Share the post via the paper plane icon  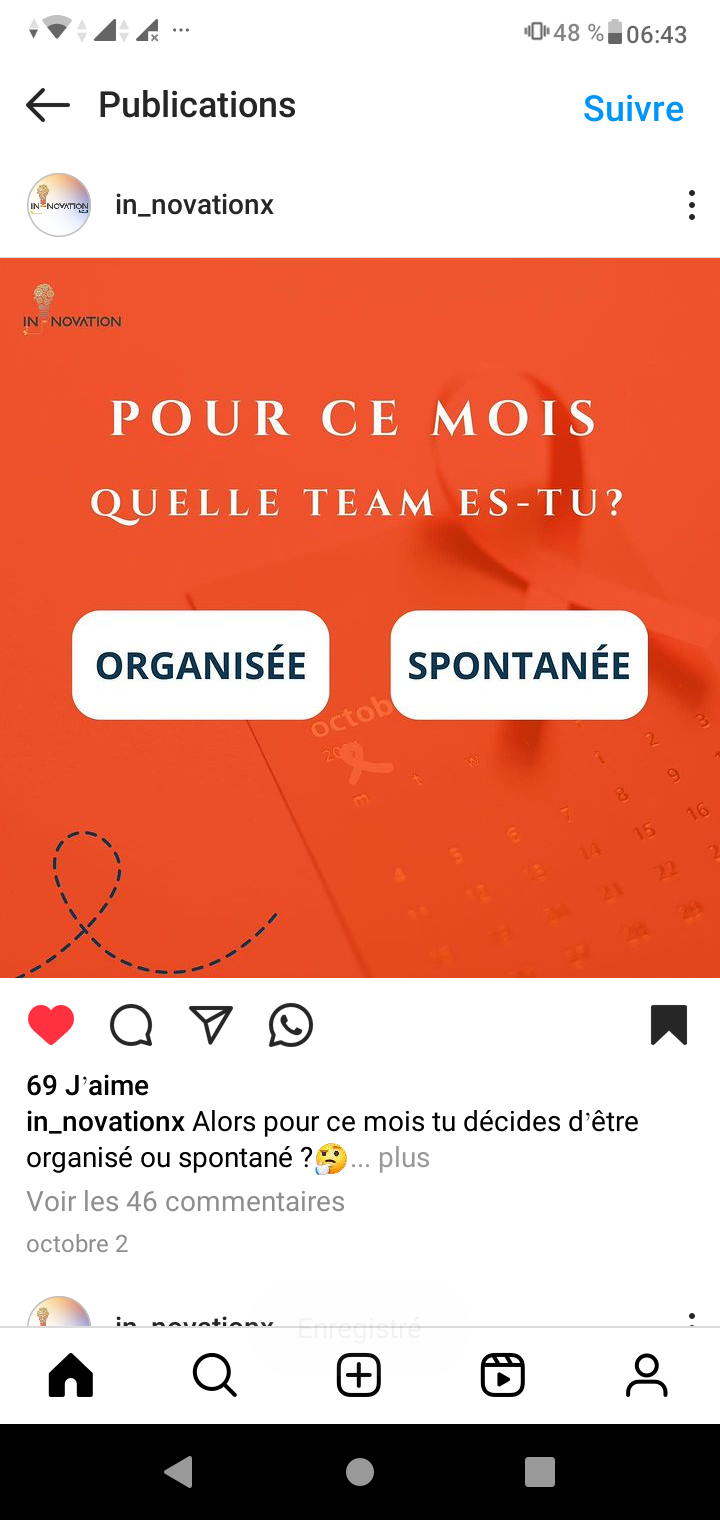click(x=211, y=1025)
